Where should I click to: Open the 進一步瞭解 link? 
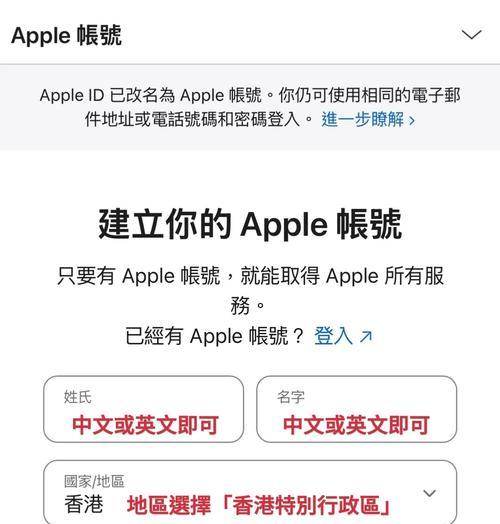(x=368, y=119)
